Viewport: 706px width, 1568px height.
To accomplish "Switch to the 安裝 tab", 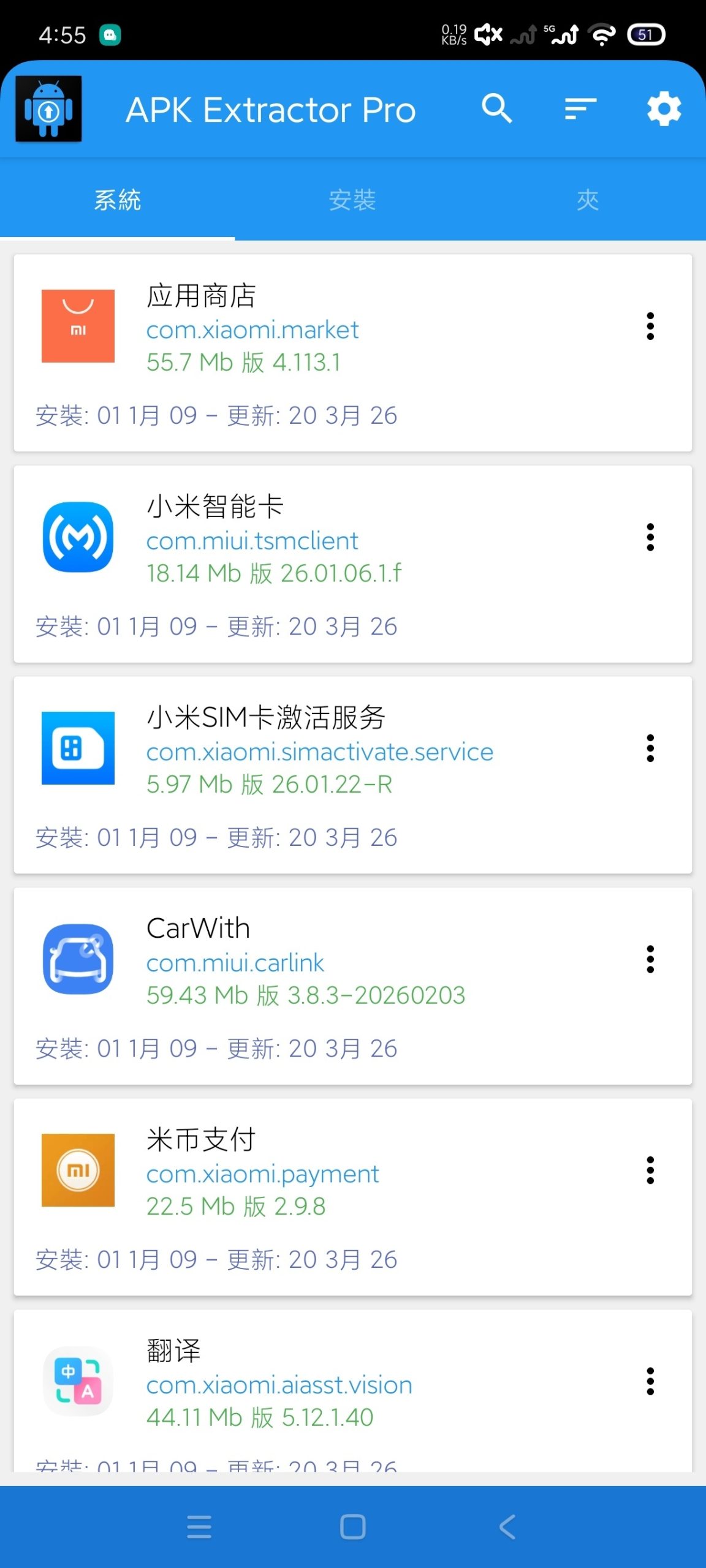I will coord(352,199).
